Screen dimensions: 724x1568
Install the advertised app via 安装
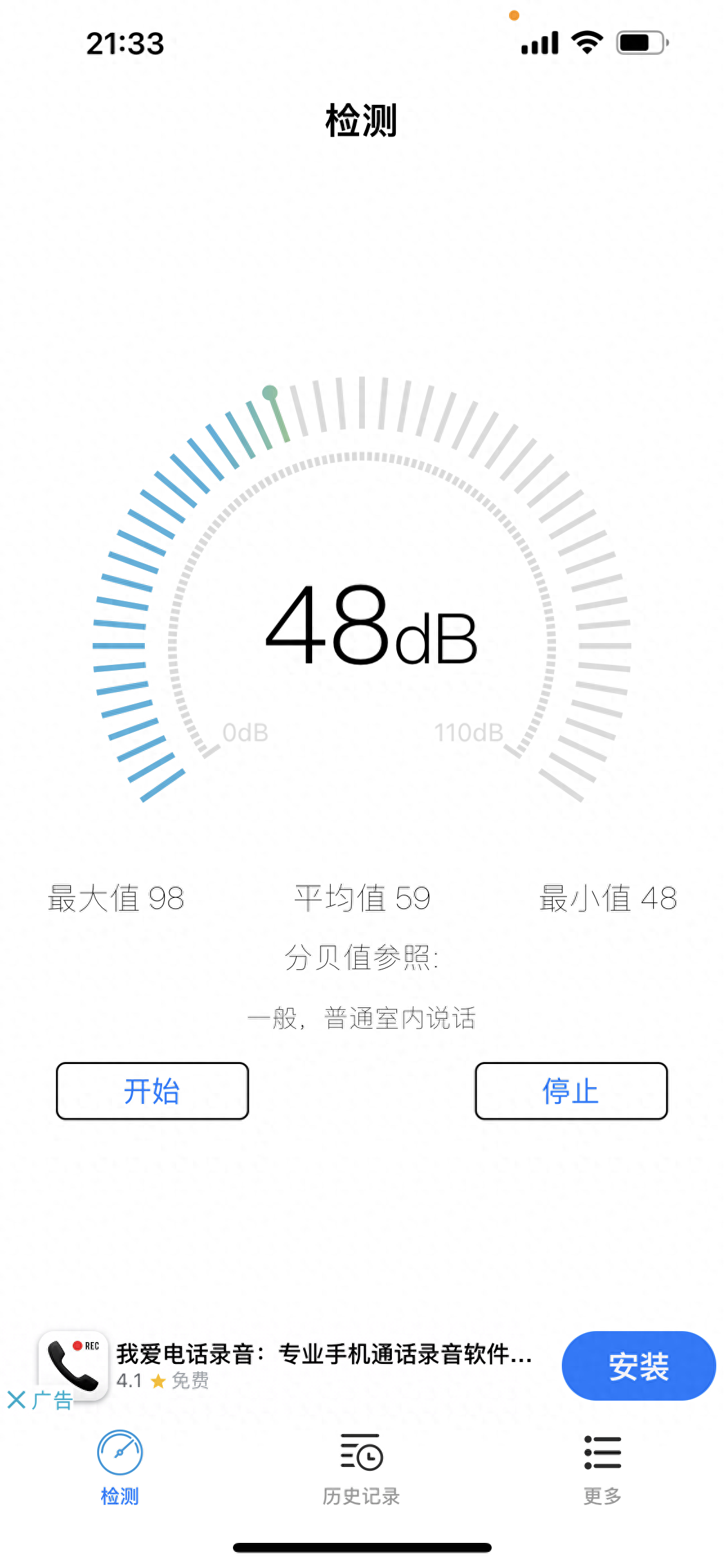click(638, 1366)
